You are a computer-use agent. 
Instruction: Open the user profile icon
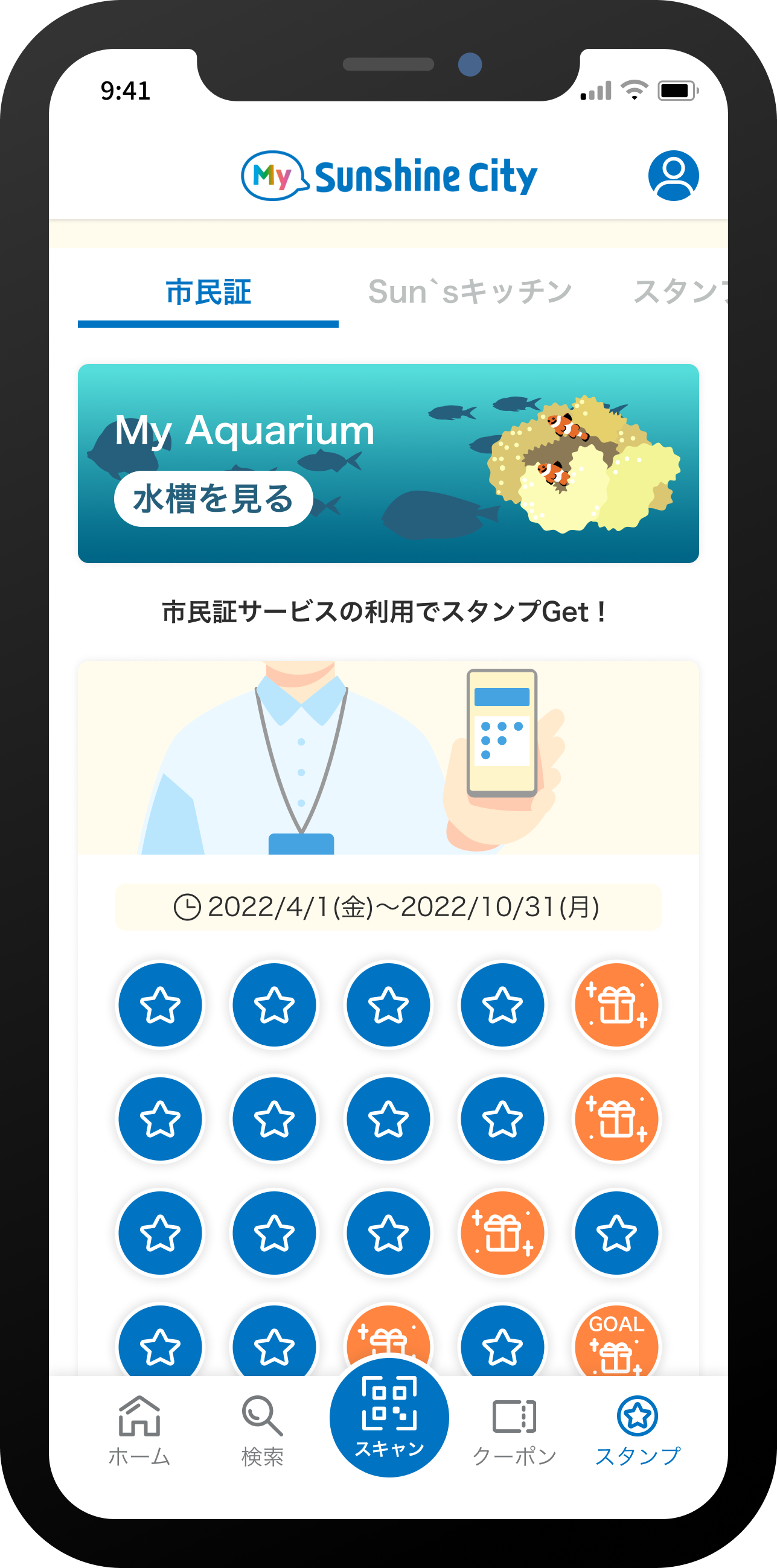coord(673,175)
